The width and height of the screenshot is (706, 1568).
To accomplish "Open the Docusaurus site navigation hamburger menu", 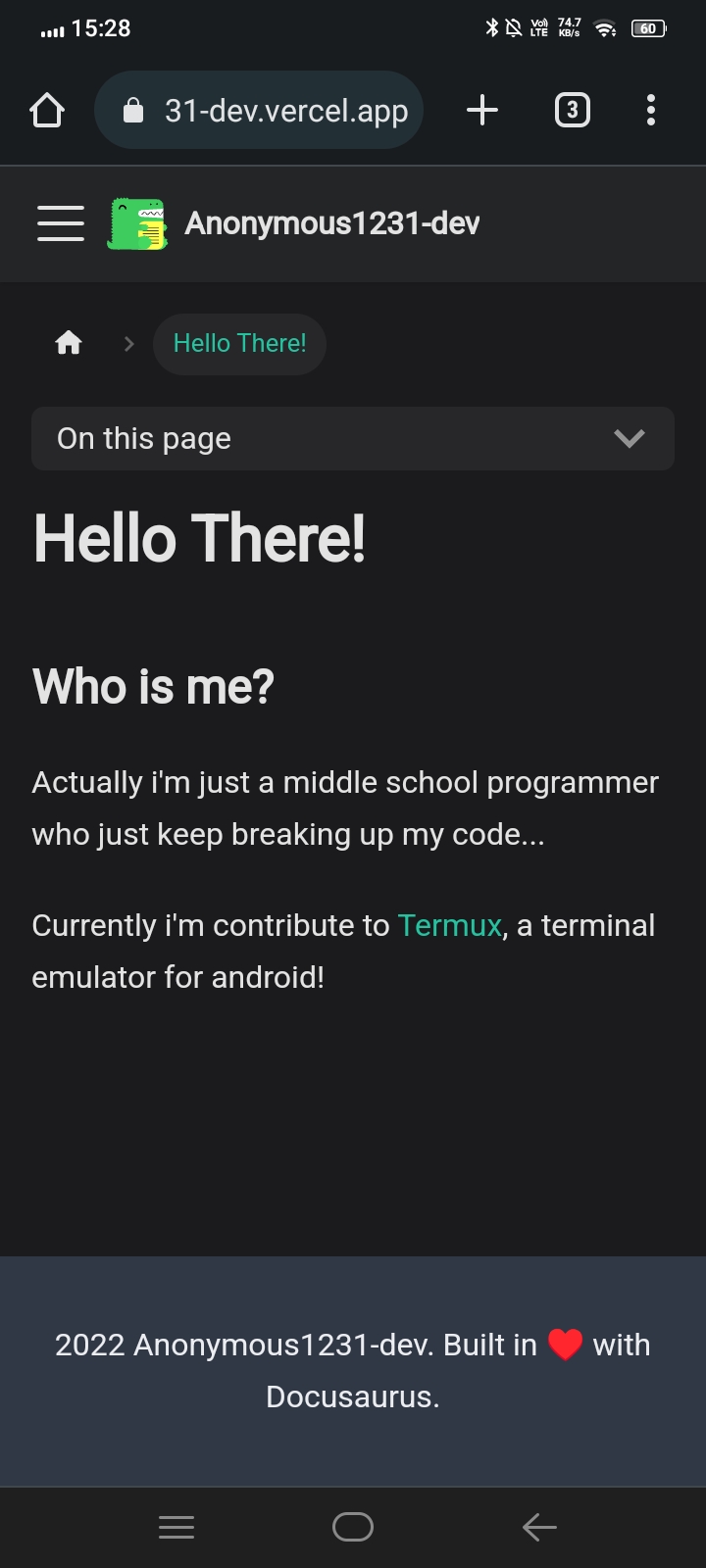I will (60, 223).
